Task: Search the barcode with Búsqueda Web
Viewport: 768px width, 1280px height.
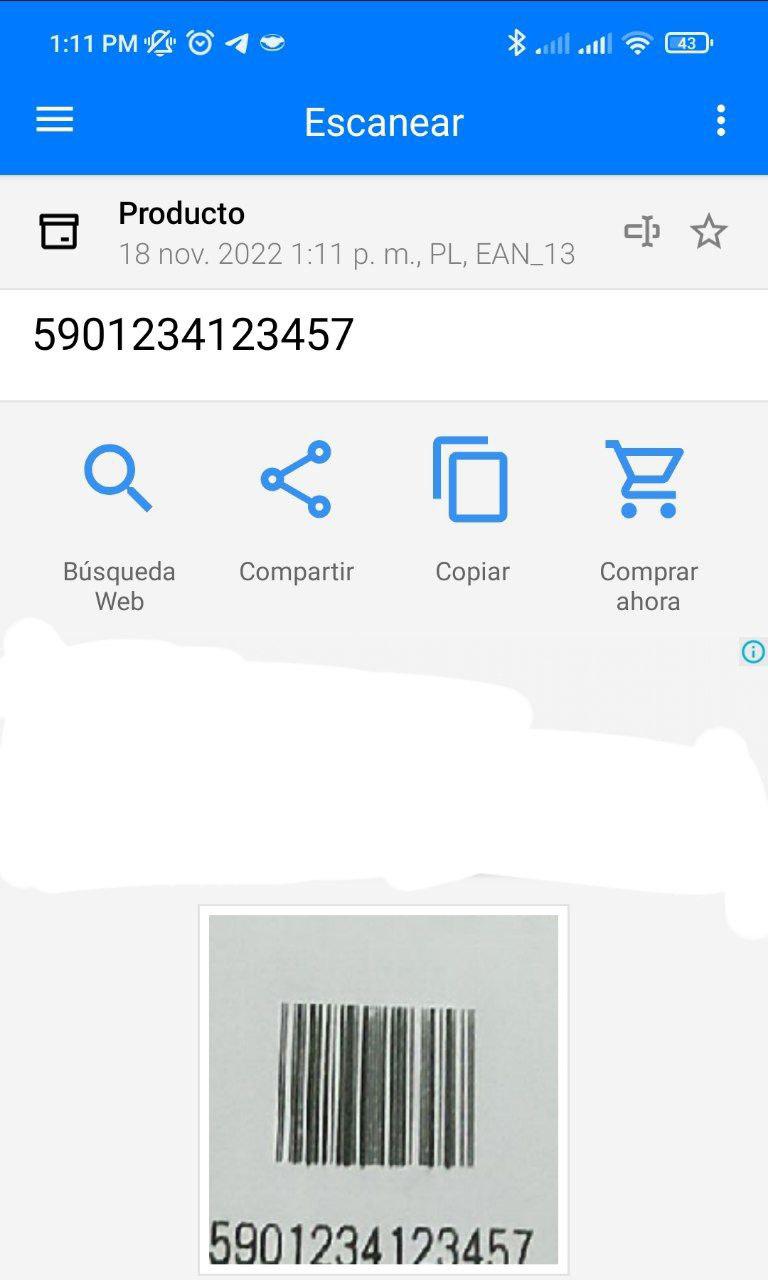Action: click(119, 520)
